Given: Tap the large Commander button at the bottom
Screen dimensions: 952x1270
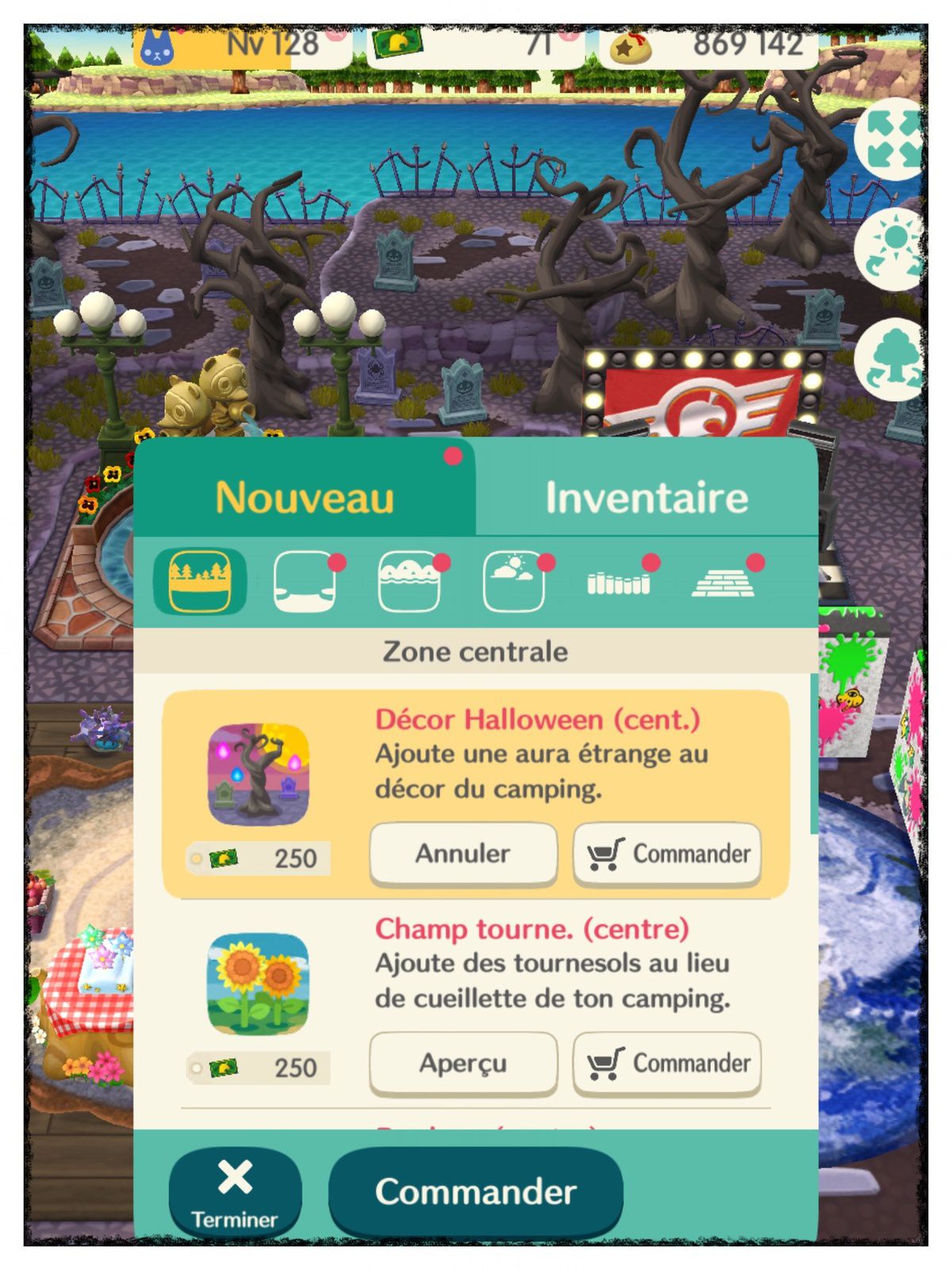Looking at the screenshot, I should point(476,1192).
